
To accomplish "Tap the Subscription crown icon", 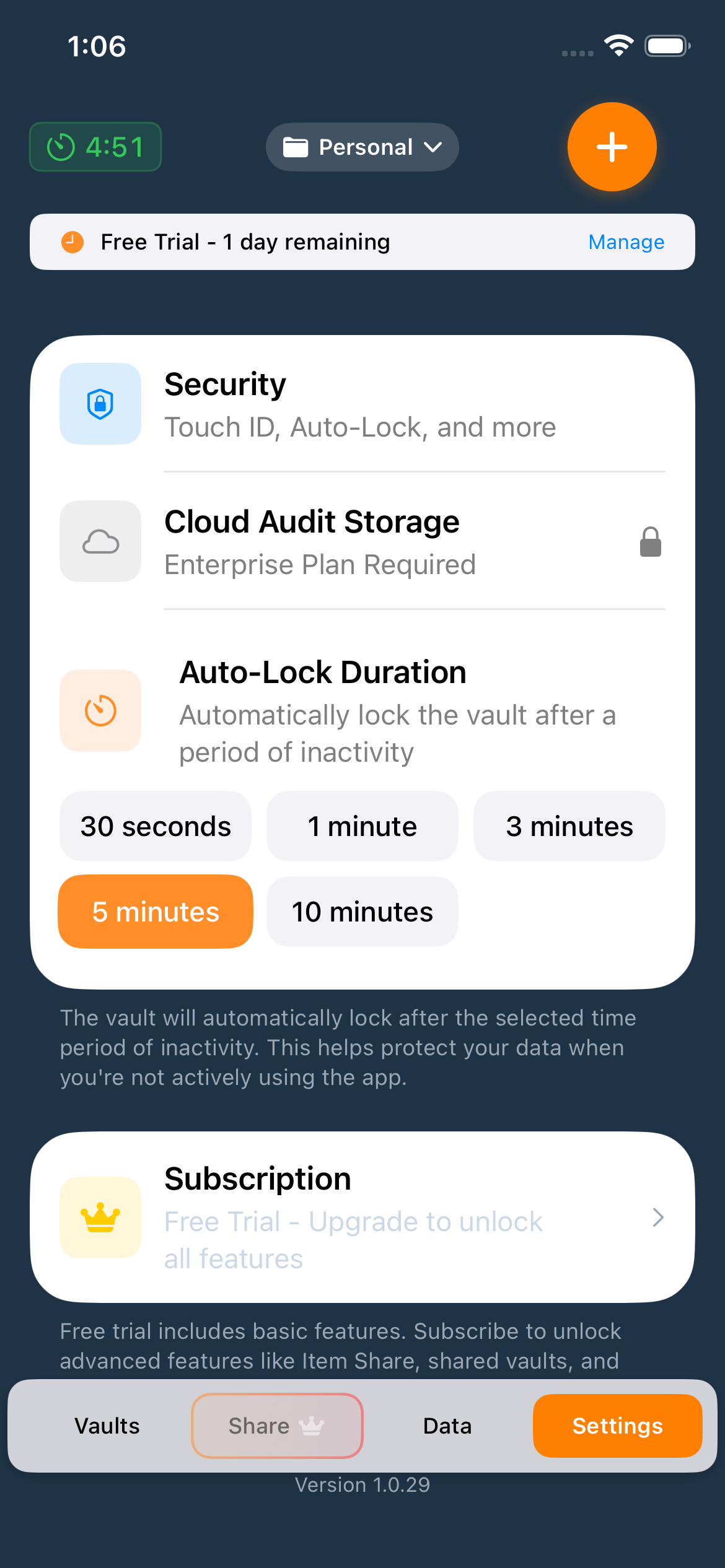I will (100, 1217).
